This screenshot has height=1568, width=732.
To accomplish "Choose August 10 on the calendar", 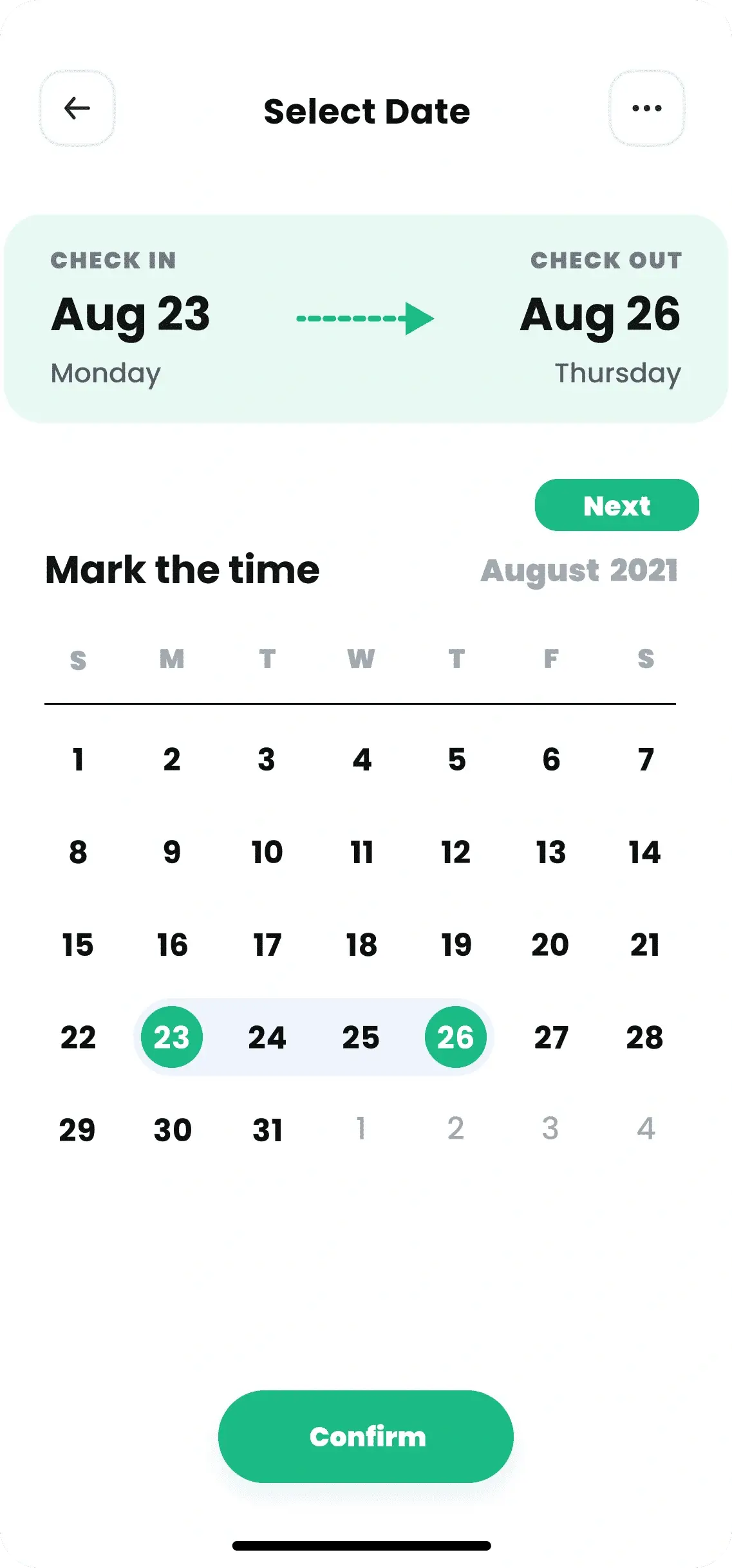I will point(267,852).
